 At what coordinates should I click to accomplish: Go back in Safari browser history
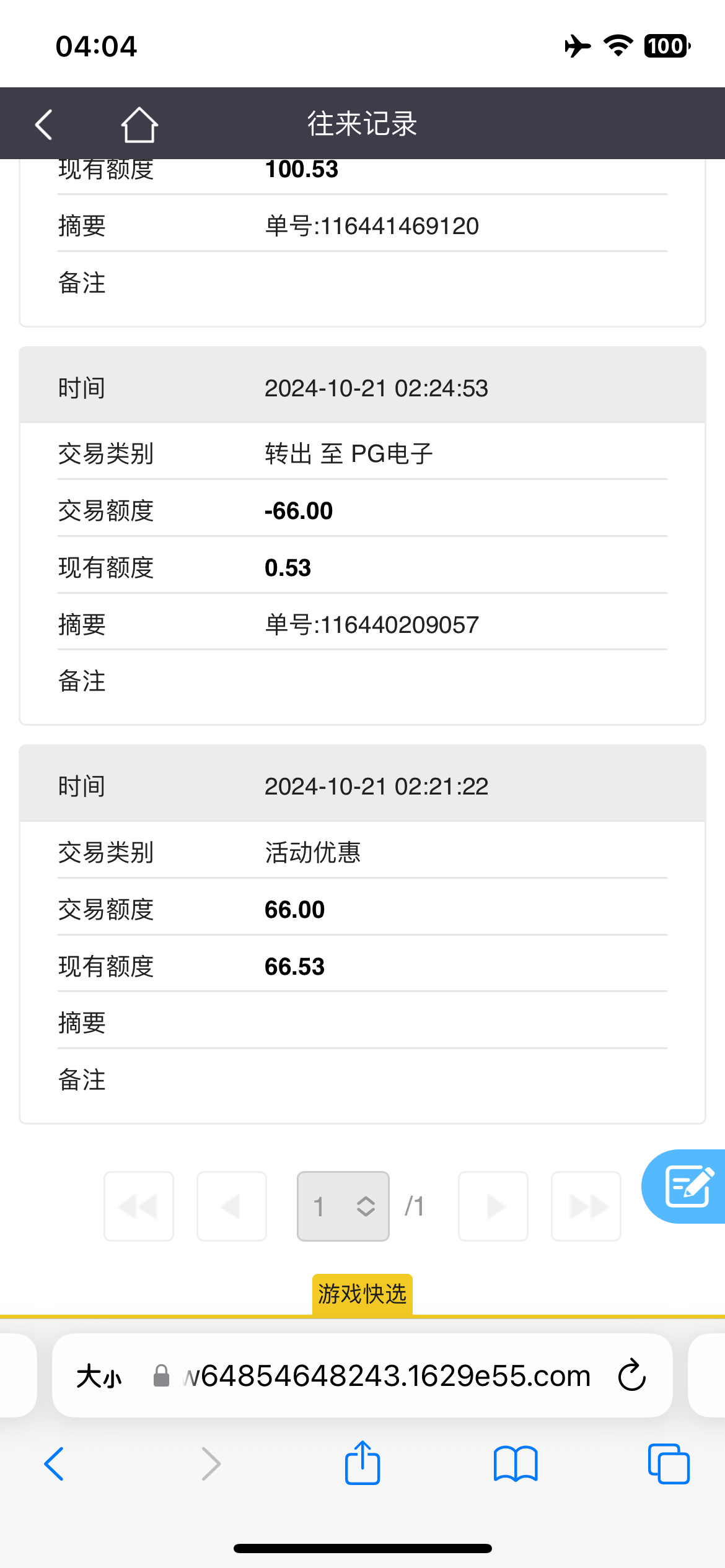coord(55,1463)
